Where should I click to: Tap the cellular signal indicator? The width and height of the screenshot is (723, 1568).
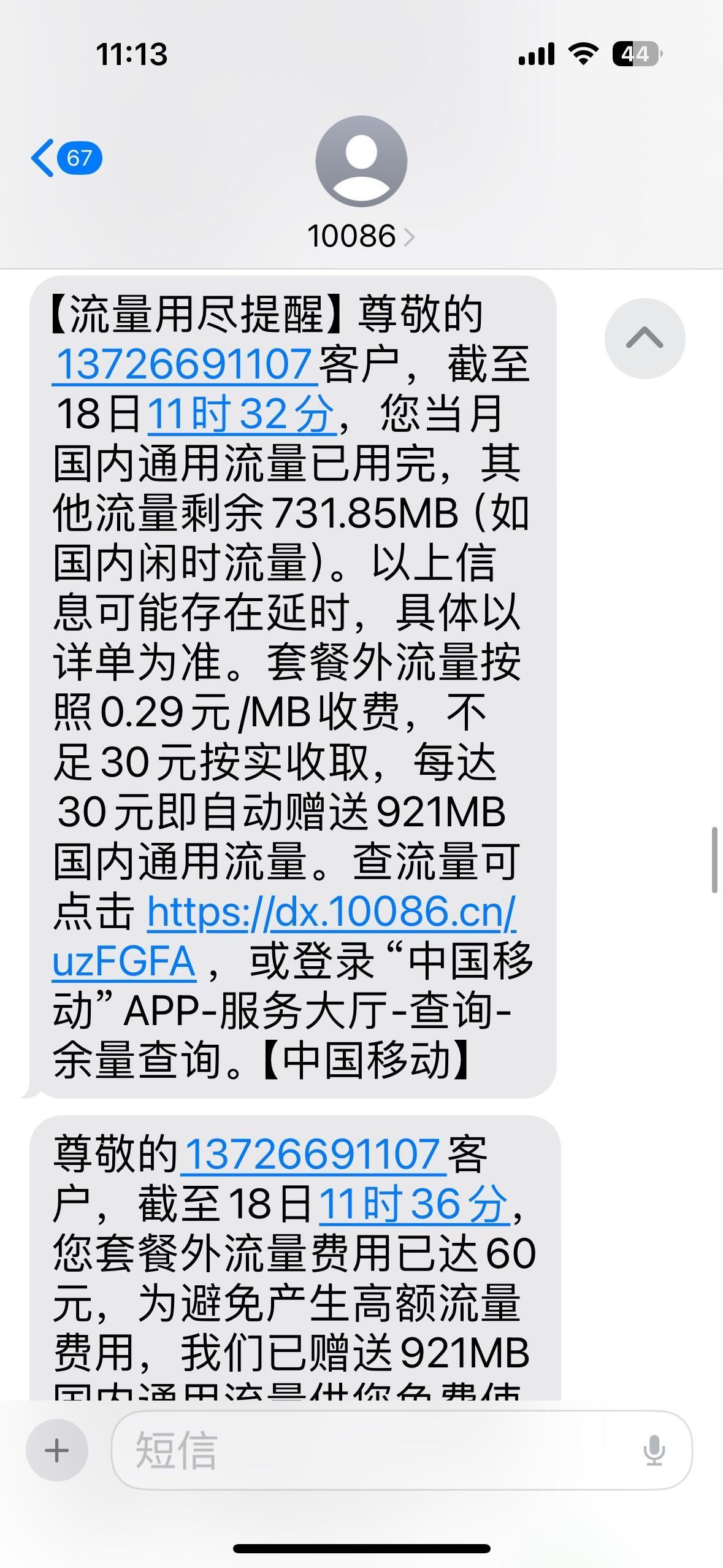pyautogui.click(x=535, y=55)
